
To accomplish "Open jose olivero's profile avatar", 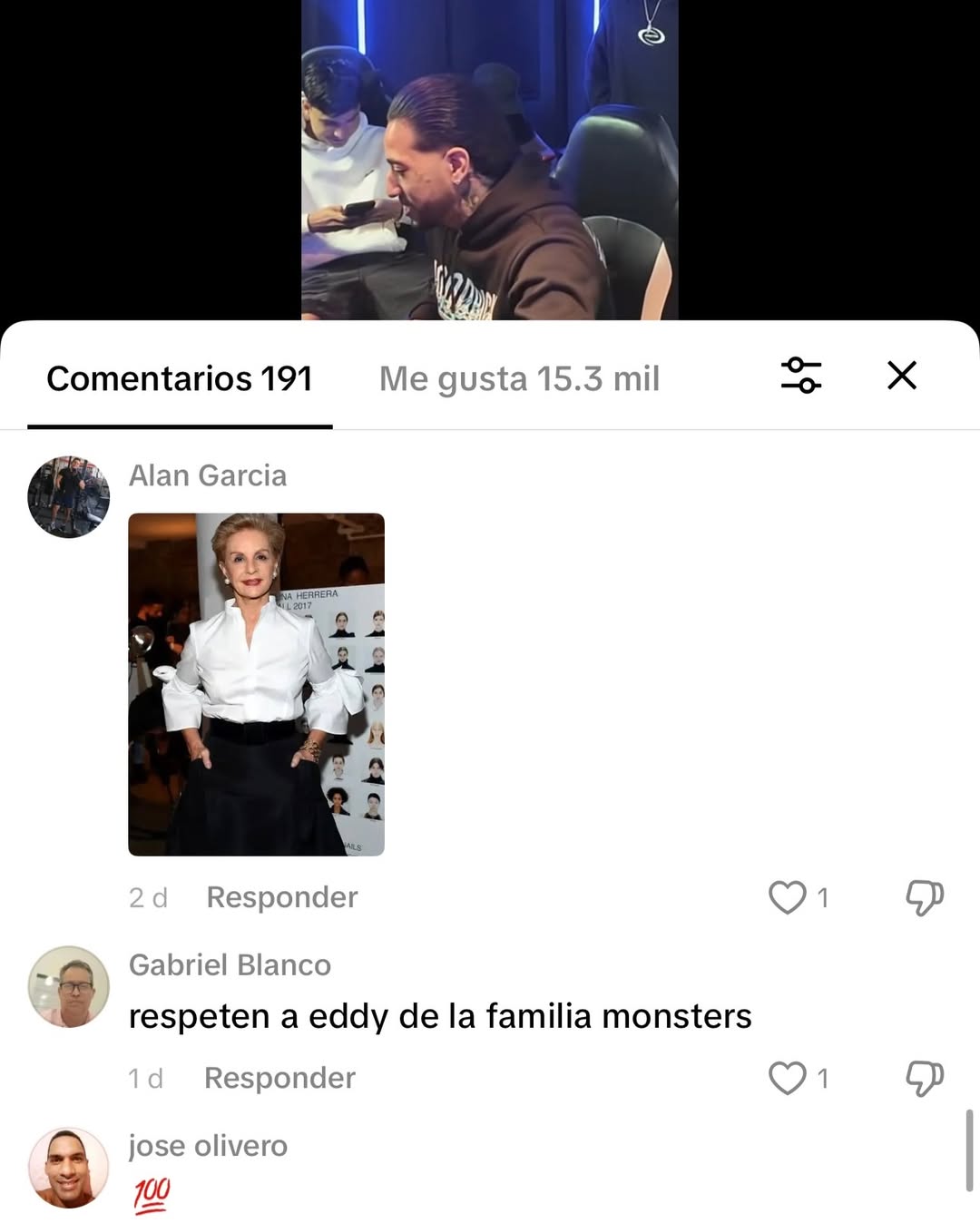I will (x=69, y=1168).
